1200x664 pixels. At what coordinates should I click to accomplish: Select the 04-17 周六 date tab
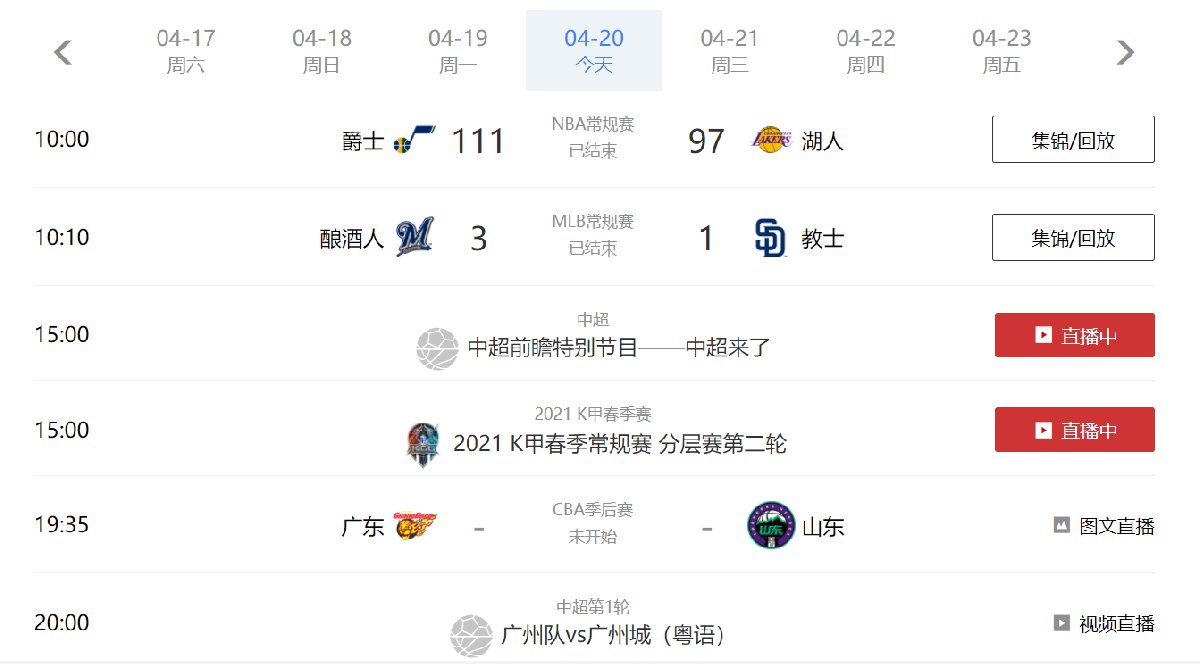[x=186, y=51]
